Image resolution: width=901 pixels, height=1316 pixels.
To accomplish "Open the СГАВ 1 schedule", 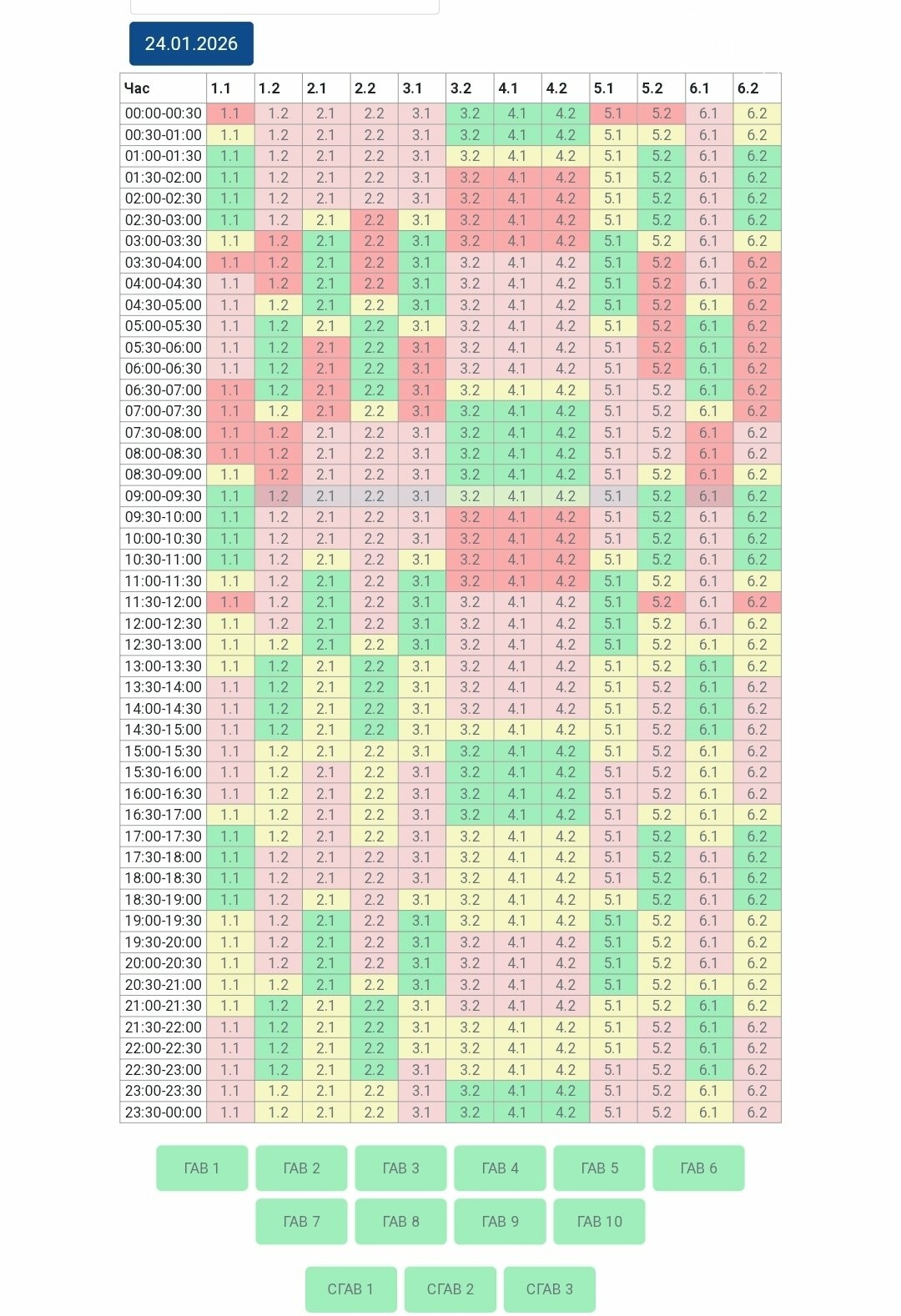I will [350, 1288].
